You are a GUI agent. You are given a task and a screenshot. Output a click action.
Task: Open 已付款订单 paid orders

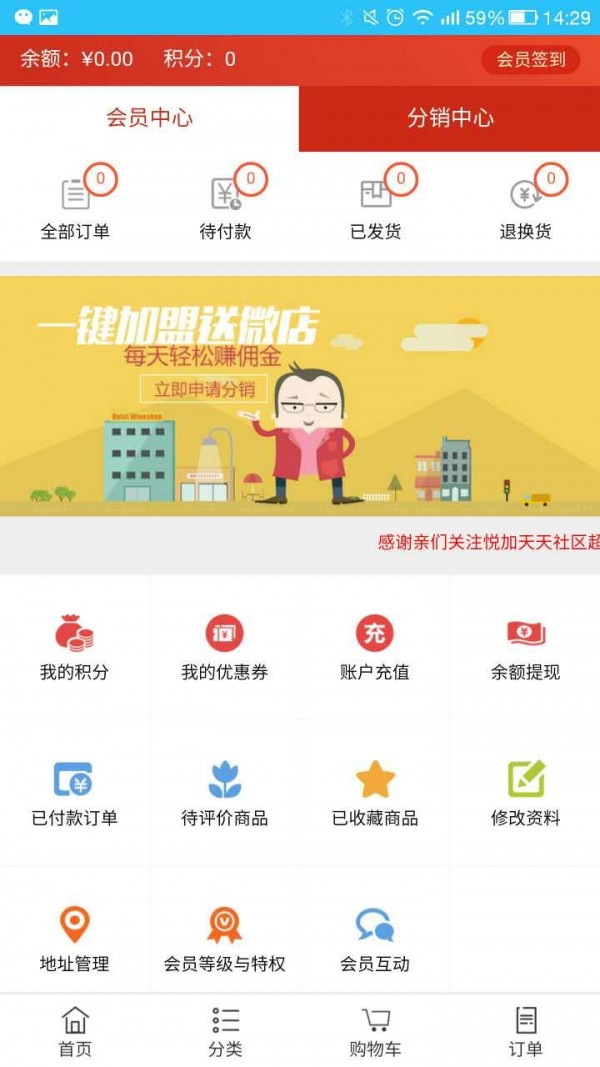pyautogui.click(x=75, y=794)
